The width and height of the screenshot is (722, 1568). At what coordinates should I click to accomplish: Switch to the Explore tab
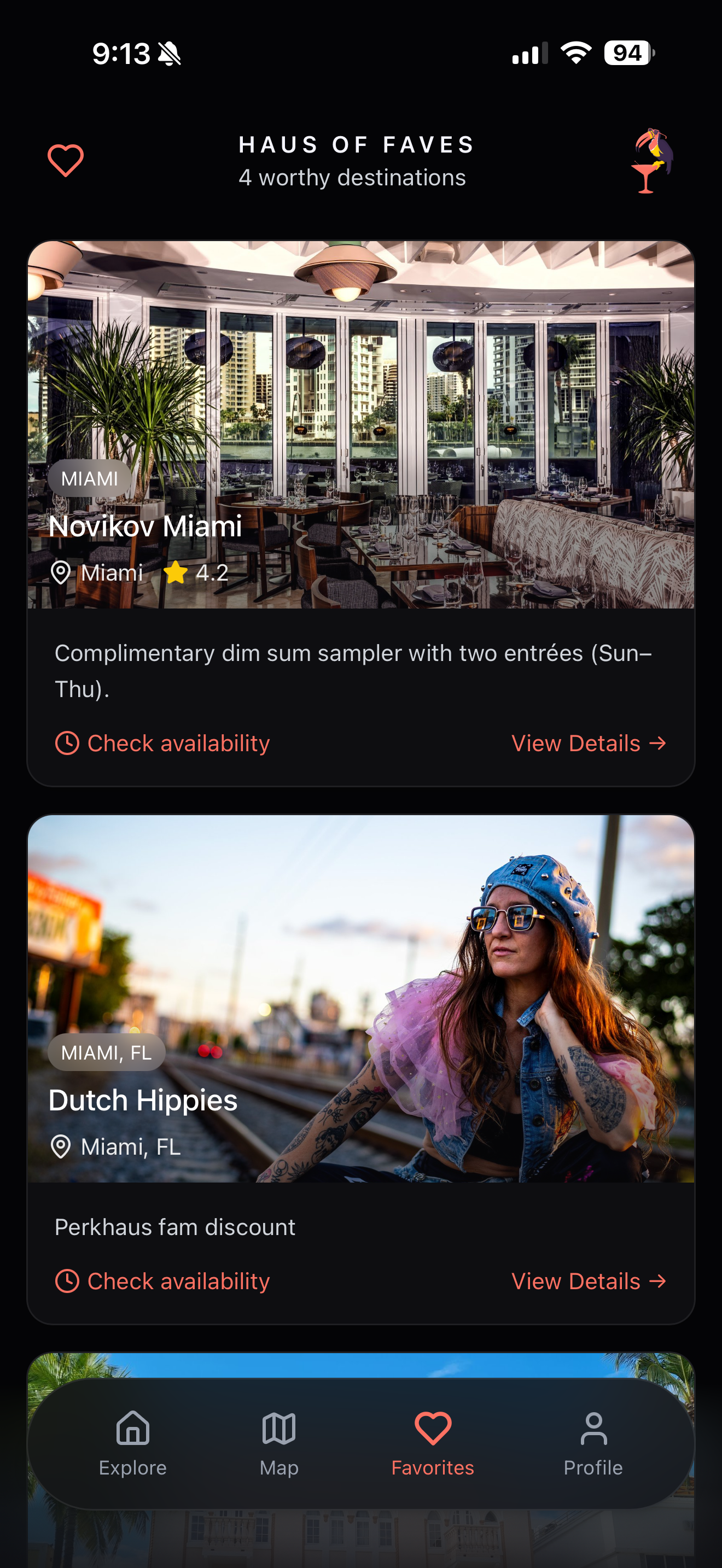tap(133, 1443)
